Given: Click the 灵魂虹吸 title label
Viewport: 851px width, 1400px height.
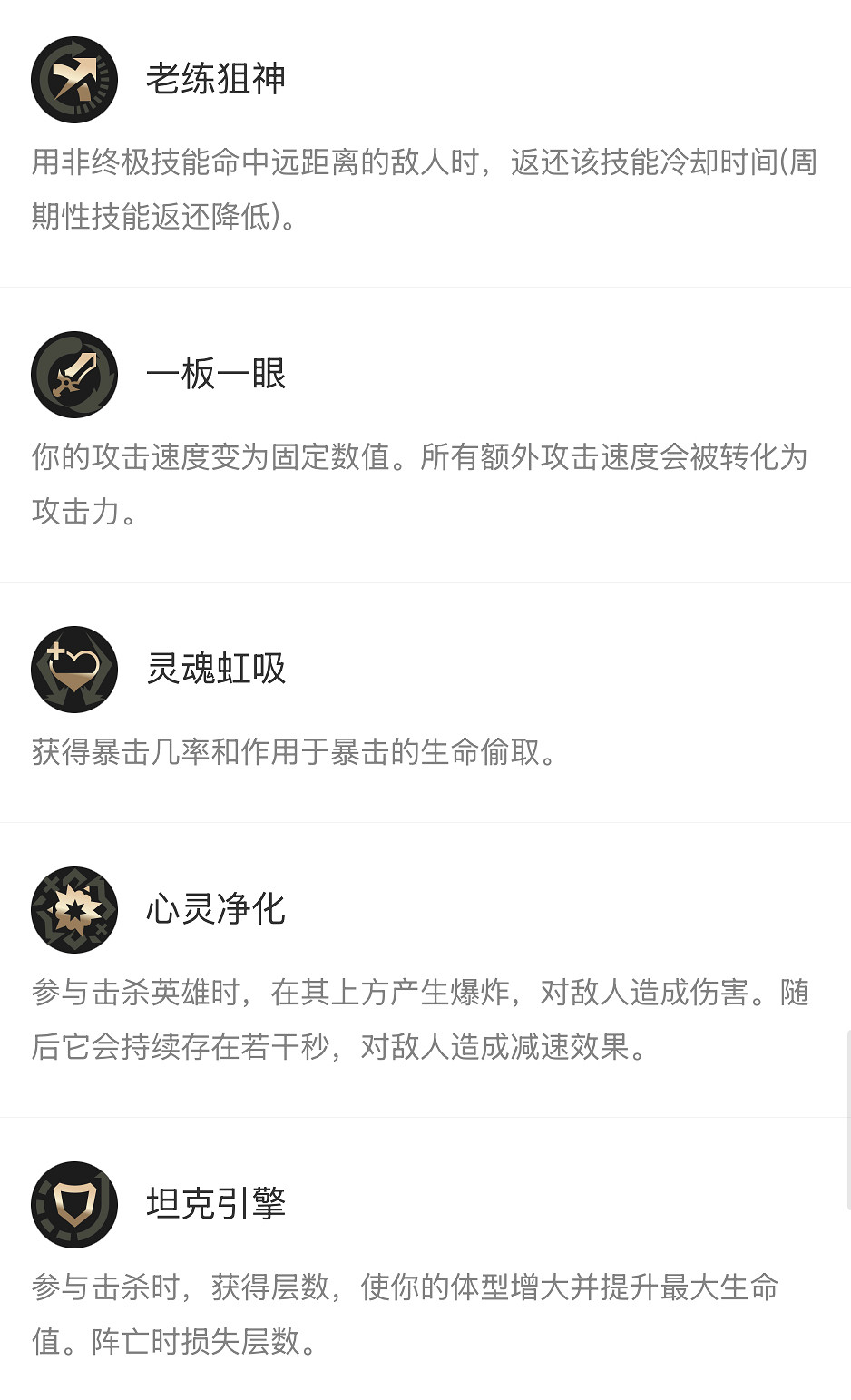Looking at the screenshot, I should [216, 669].
